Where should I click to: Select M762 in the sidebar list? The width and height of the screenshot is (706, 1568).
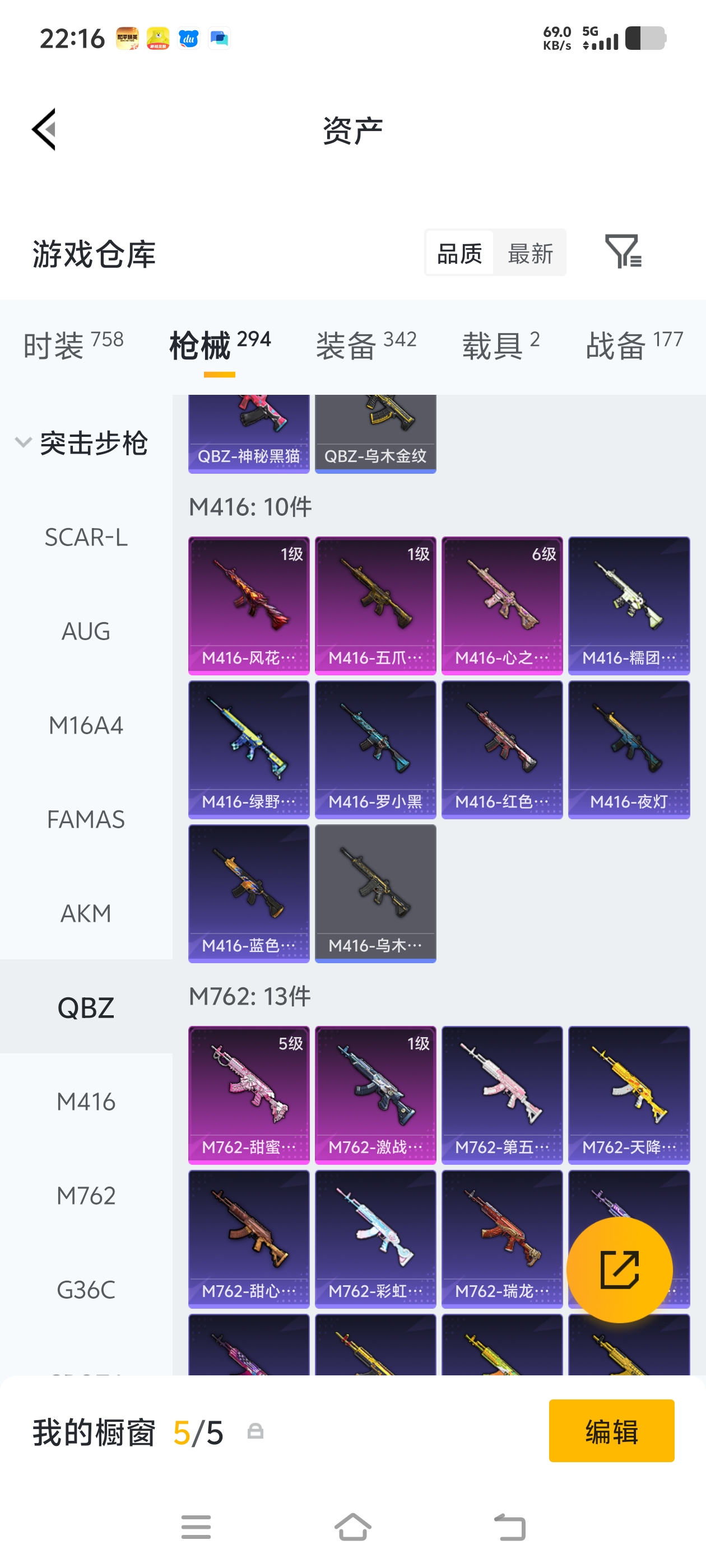coord(86,1196)
